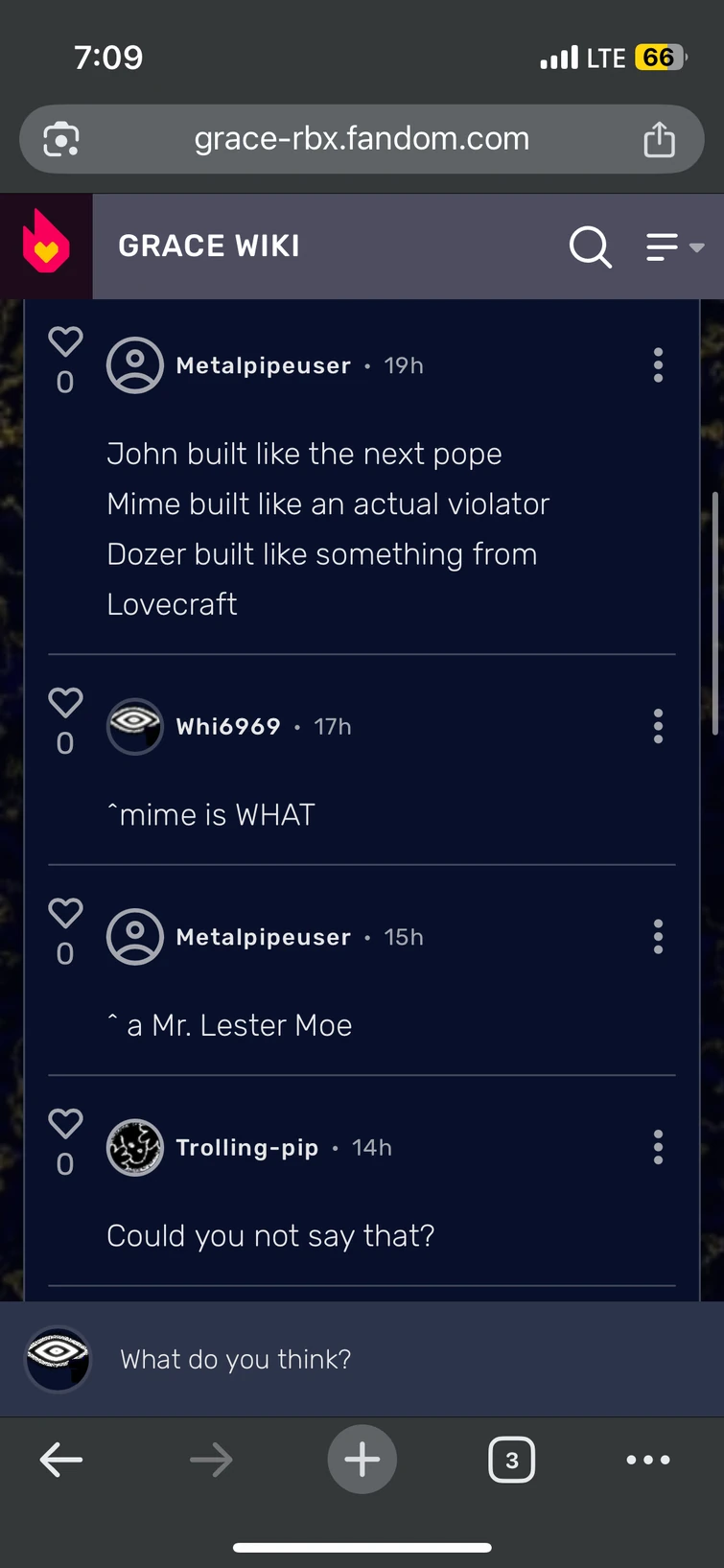Screen dimensions: 724x1568
Task: Like Trolling-pip's comment
Action: click(x=64, y=1124)
